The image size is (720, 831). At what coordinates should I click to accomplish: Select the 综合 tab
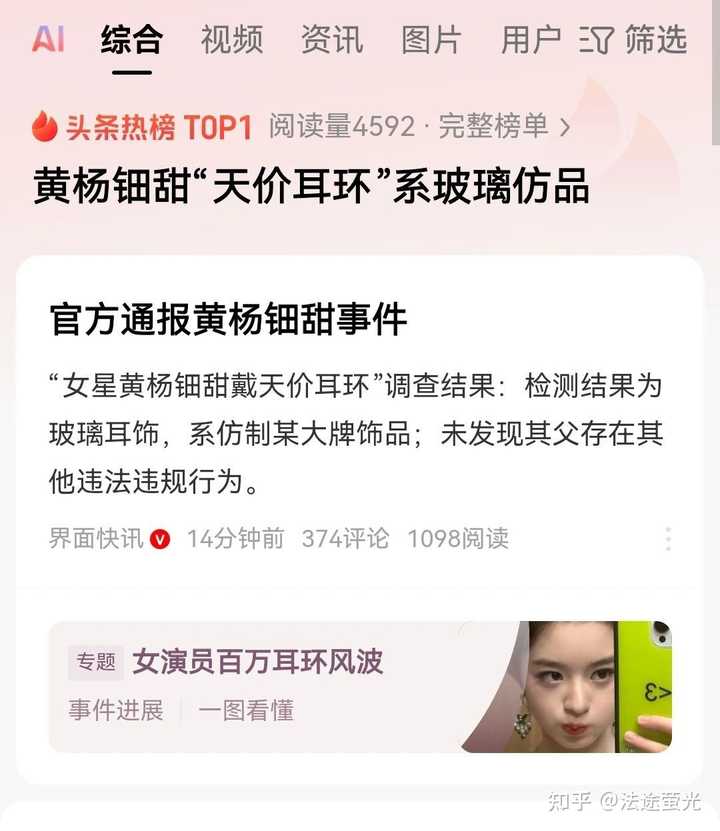[131, 40]
